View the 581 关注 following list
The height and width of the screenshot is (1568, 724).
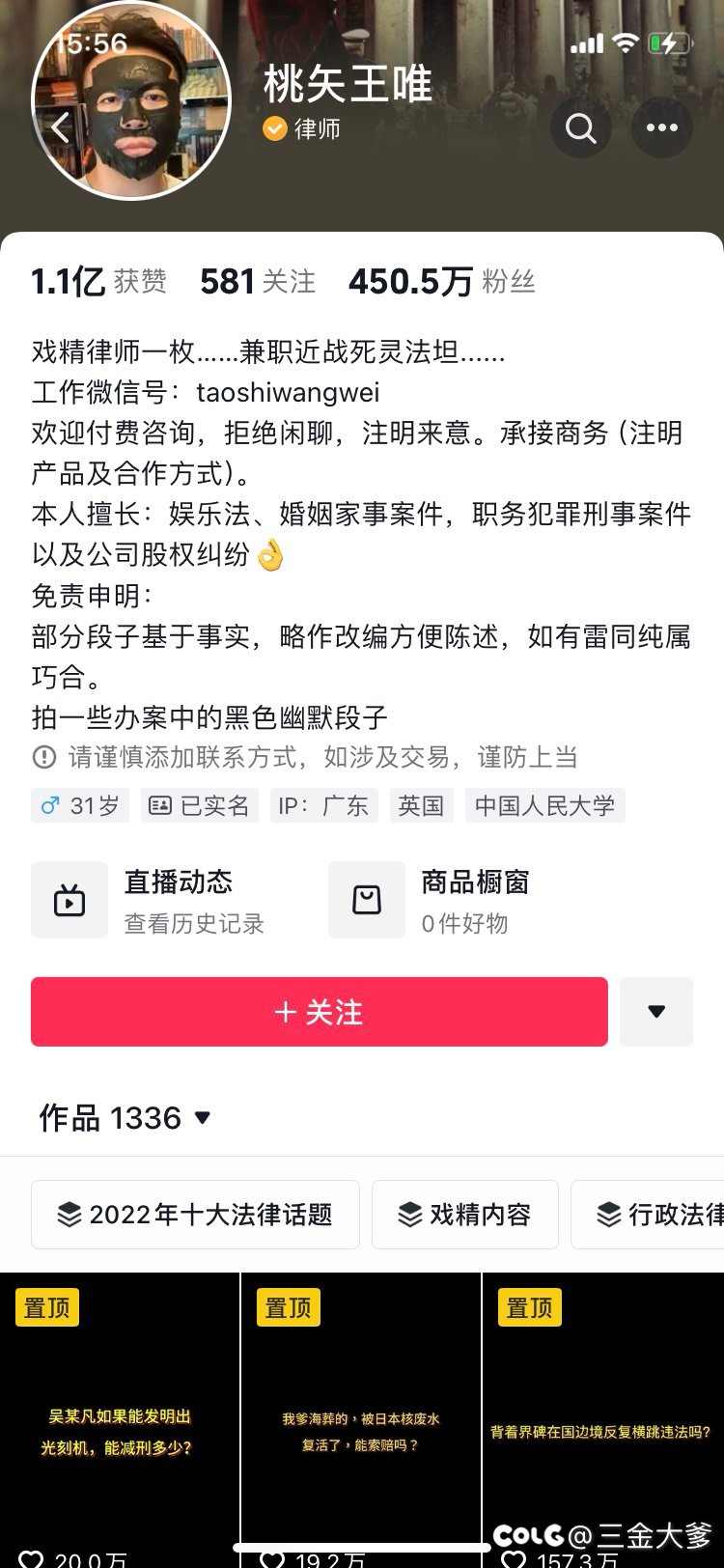(x=258, y=282)
